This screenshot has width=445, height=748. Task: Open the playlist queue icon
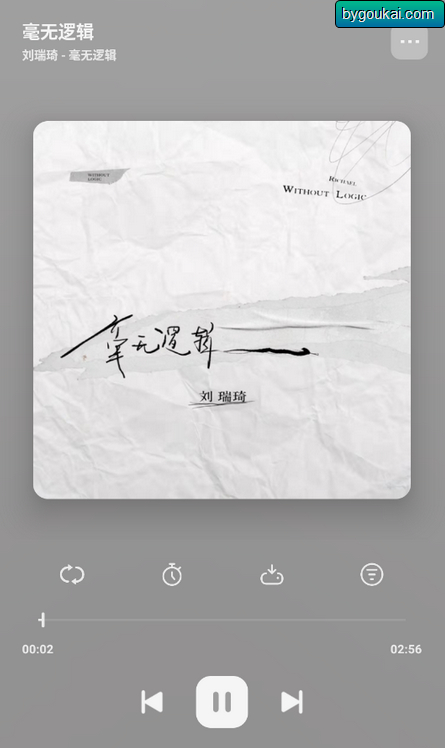(372, 574)
